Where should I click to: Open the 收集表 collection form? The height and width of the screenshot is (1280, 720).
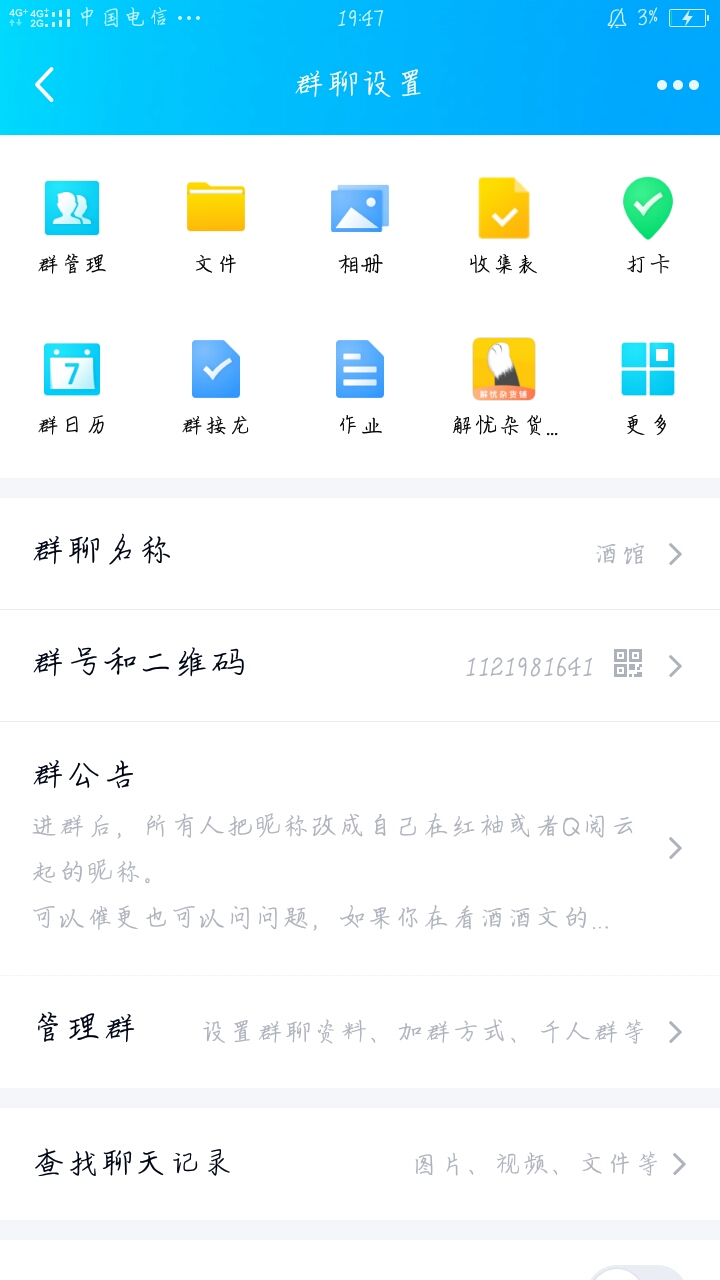point(504,226)
